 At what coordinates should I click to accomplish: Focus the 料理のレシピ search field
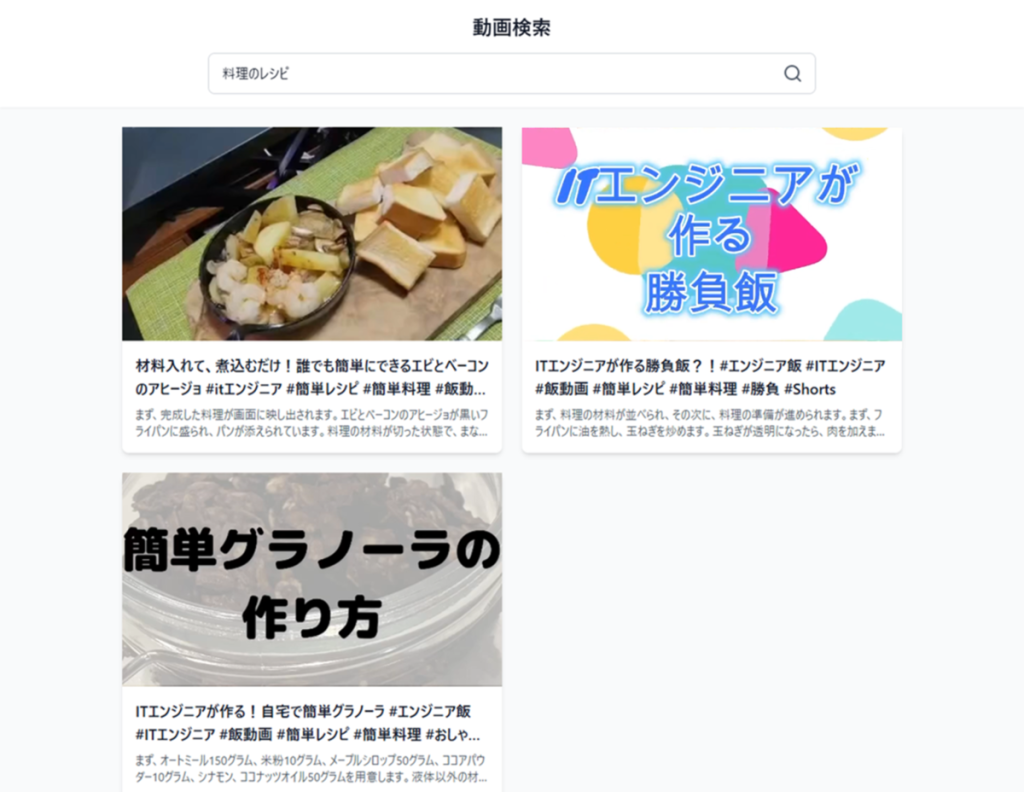click(490, 74)
